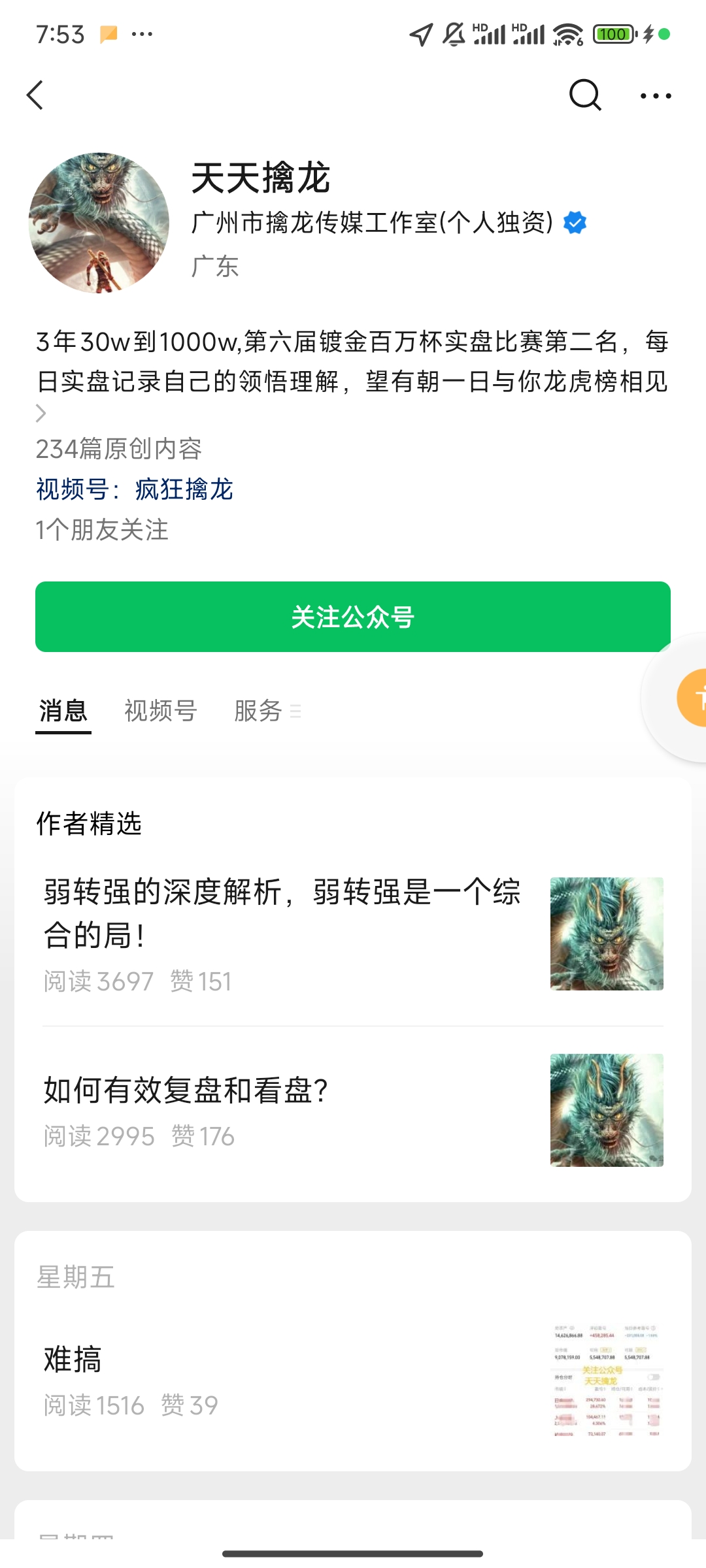Image resolution: width=706 pixels, height=1568 pixels.
Task: Open the article 弱转强的深度解析
Action: click(x=282, y=913)
